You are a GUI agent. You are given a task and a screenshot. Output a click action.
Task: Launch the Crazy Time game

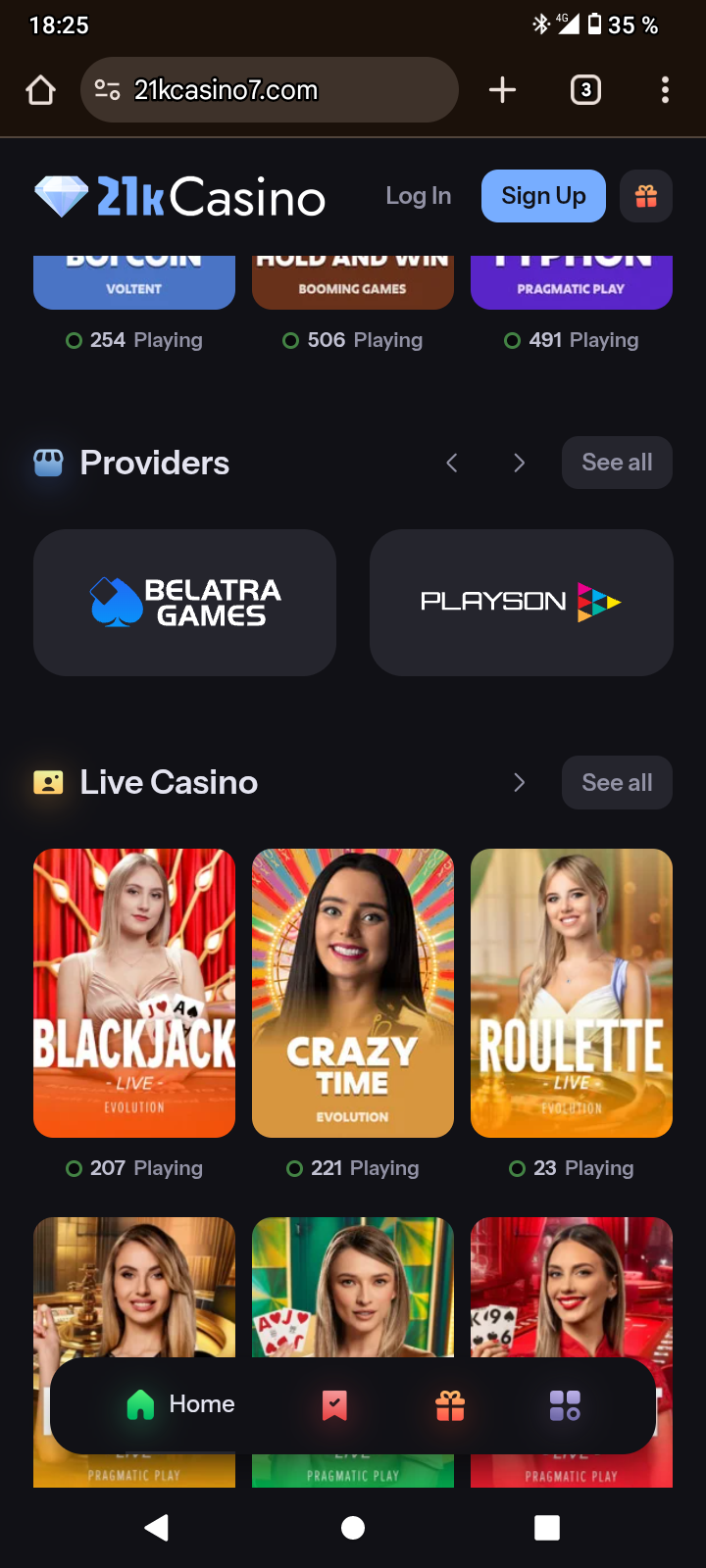(353, 992)
